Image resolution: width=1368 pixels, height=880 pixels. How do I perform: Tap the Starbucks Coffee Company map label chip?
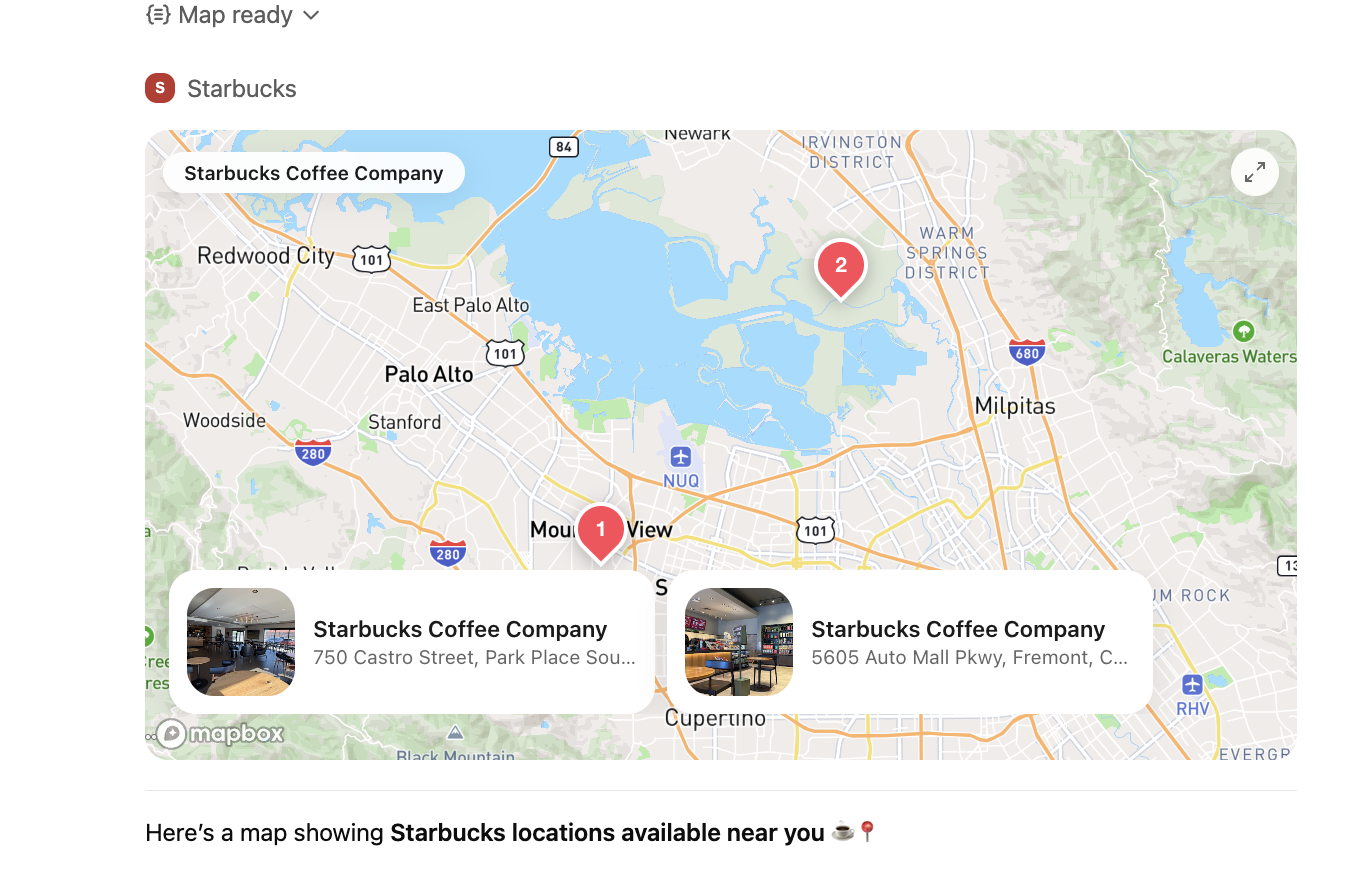(313, 173)
